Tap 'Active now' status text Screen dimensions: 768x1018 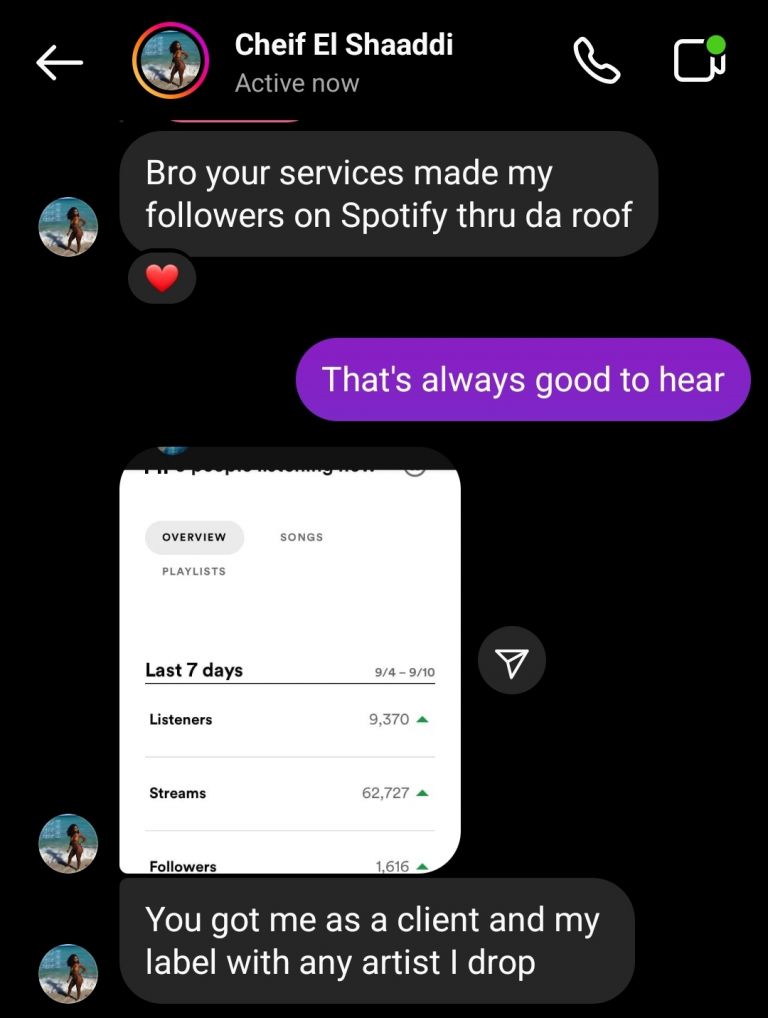tap(297, 83)
